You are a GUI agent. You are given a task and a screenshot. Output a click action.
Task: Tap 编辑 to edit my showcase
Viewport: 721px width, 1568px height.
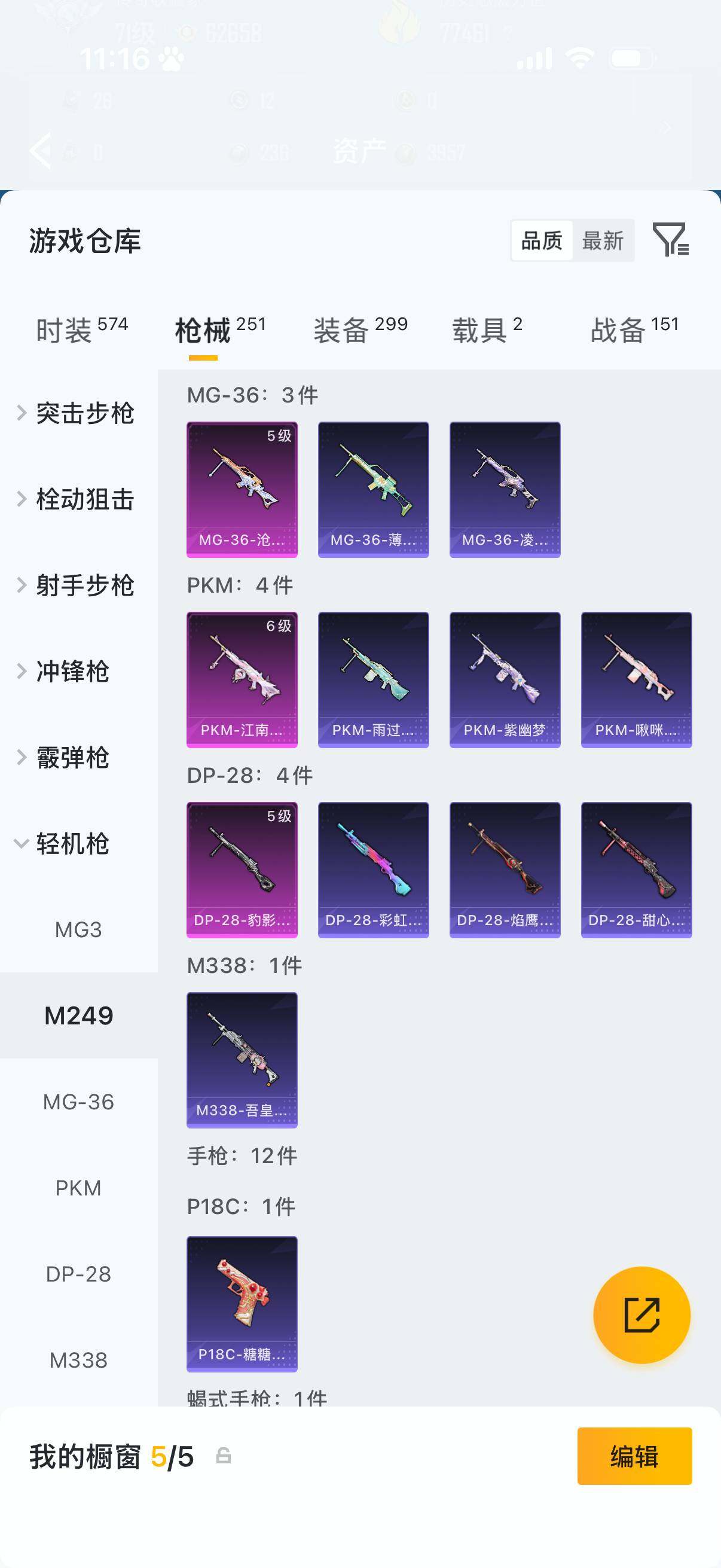click(x=634, y=1456)
